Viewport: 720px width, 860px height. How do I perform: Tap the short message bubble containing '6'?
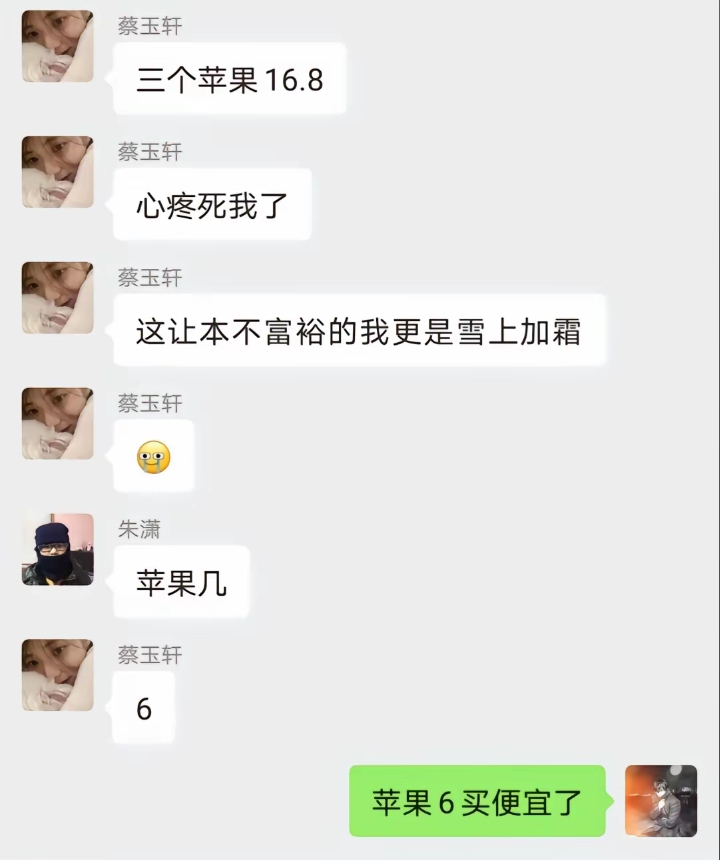(143, 706)
